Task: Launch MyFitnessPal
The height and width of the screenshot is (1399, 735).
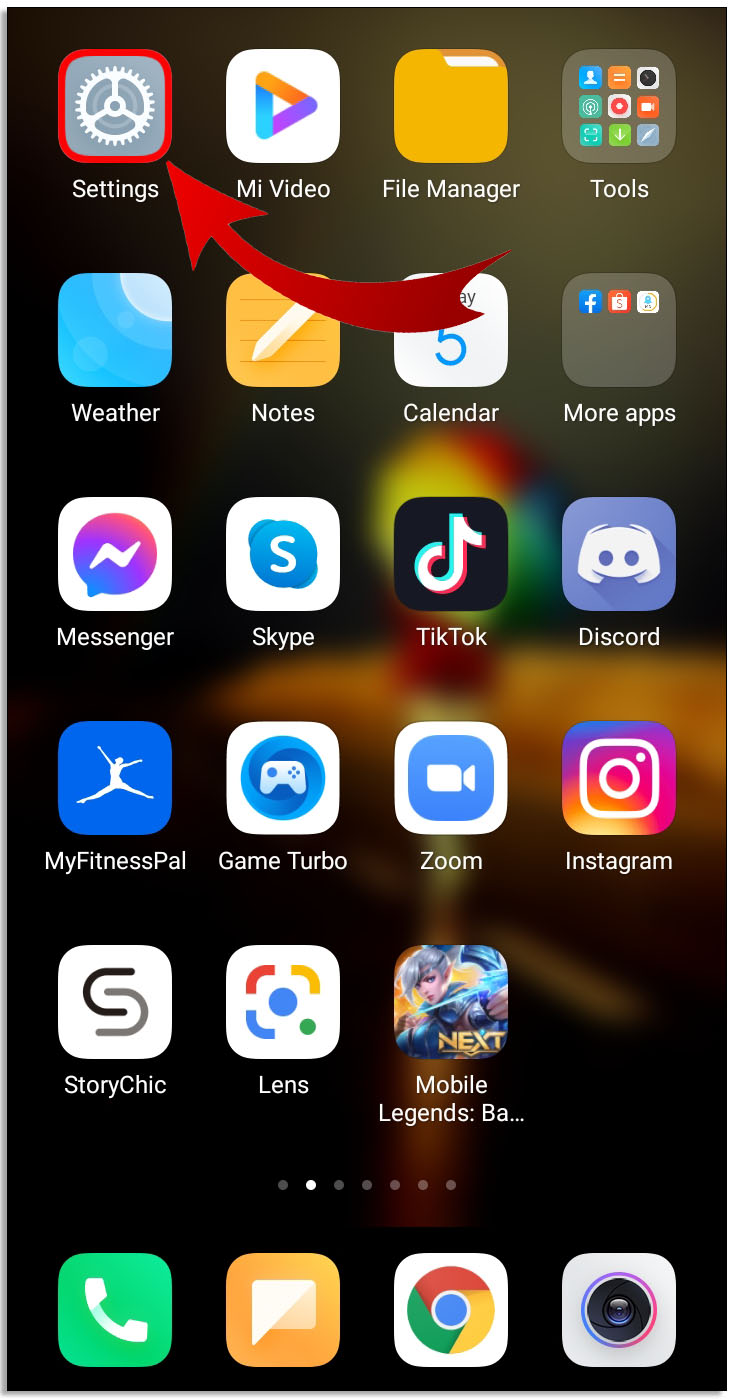Action: pos(114,778)
